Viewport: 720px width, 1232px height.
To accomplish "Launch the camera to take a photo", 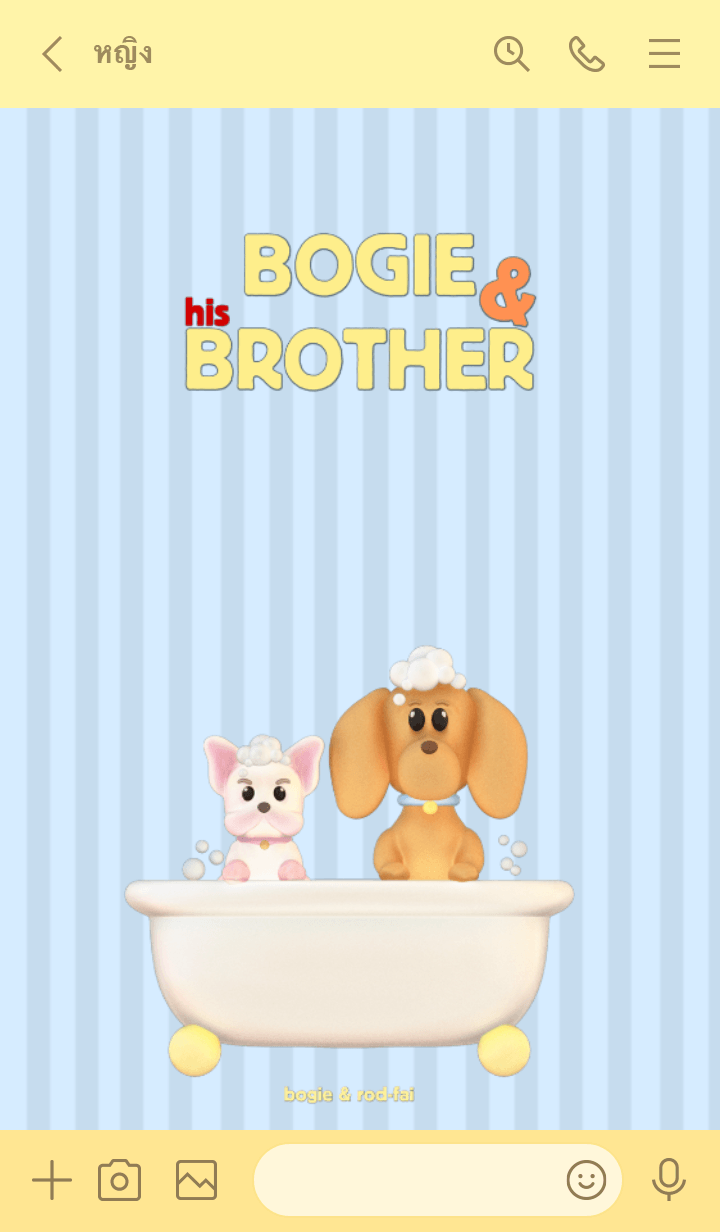I will [120, 1180].
